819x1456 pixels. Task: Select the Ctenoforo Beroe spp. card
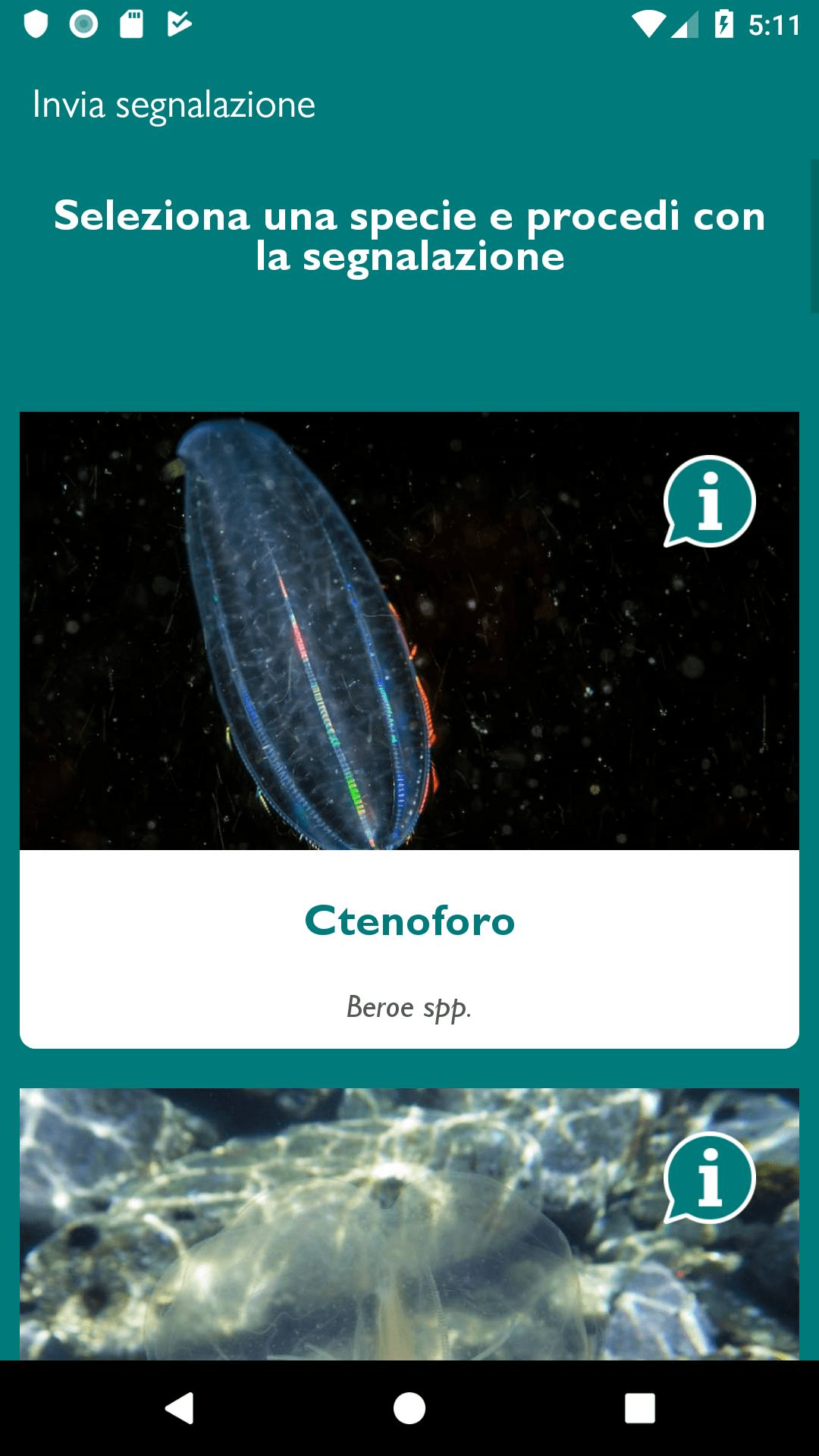(409, 730)
